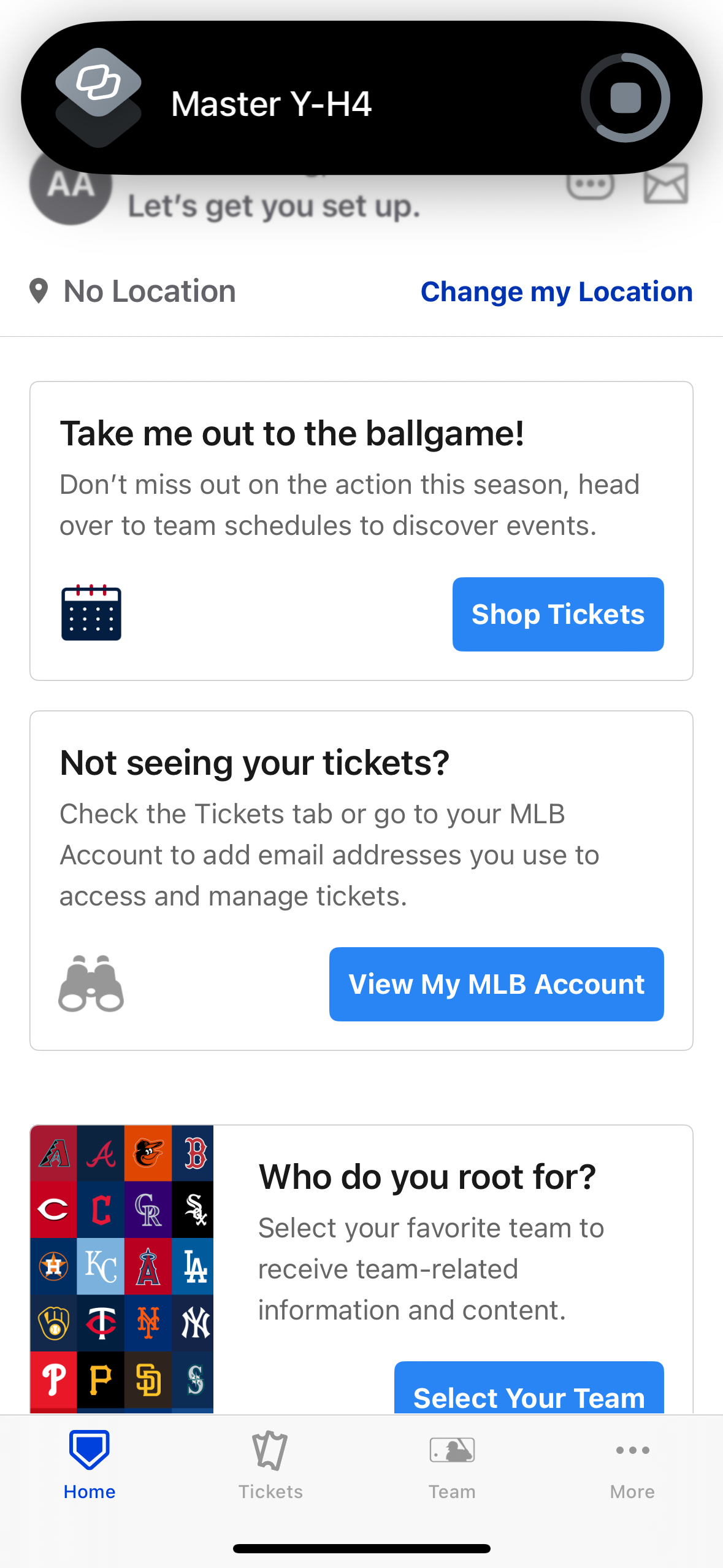Select the Braves logo in the team grid
This screenshot has height=1568, width=723.
[x=100, y=1154]
